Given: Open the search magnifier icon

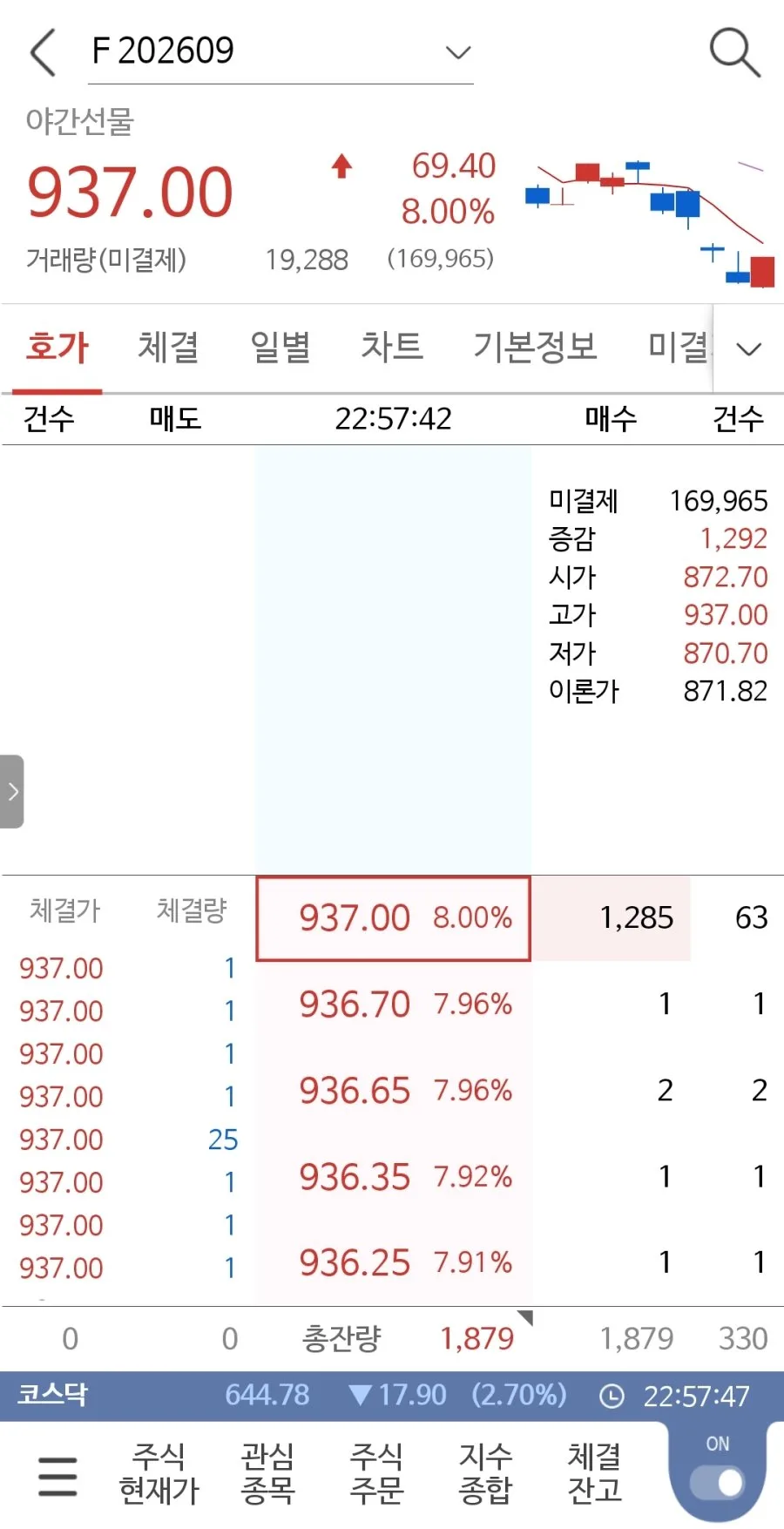Looking at the screenshot, I should tap(734, 52).
